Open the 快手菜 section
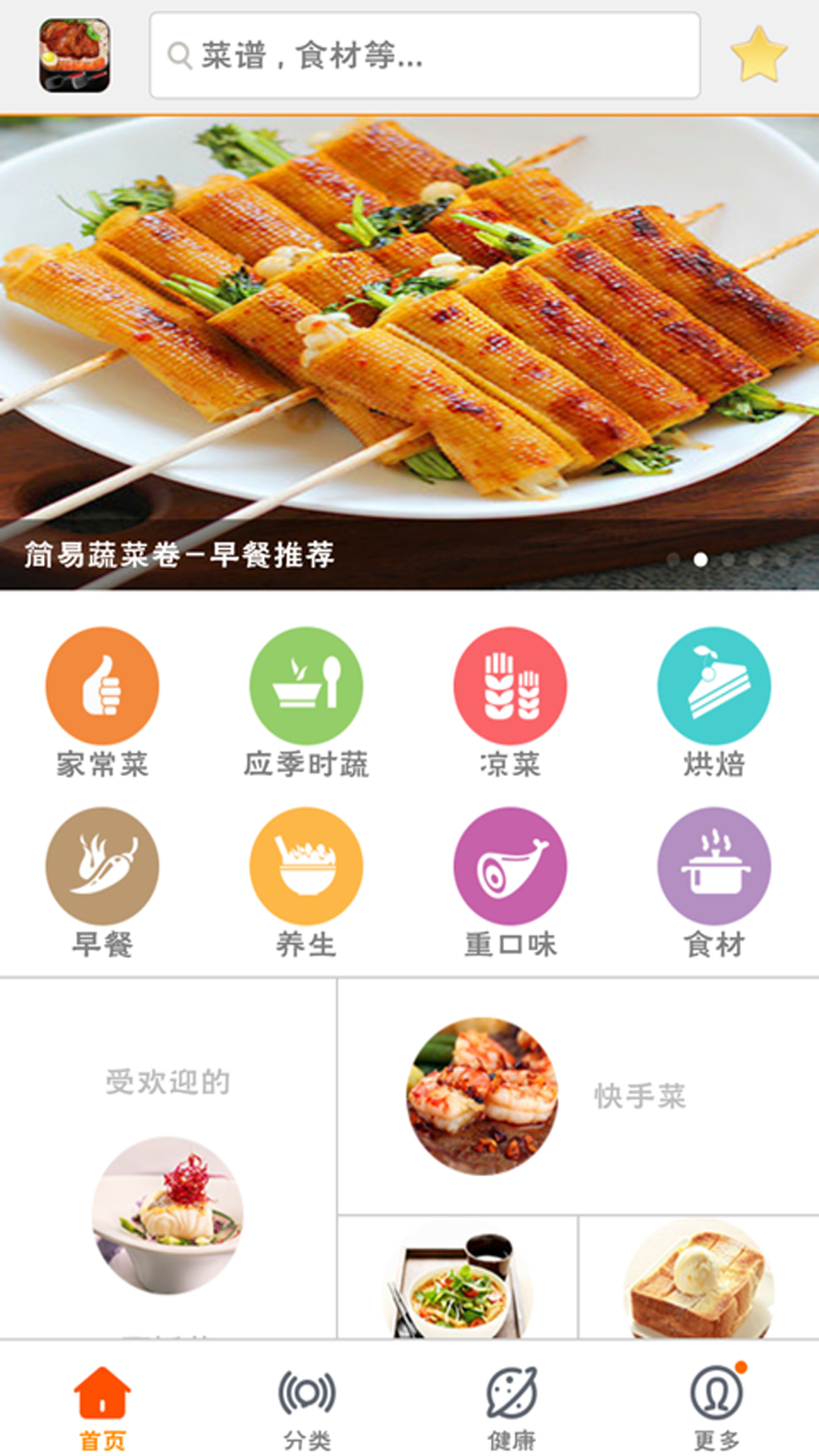This screenshot has width=819, height=1456. 576,1097
